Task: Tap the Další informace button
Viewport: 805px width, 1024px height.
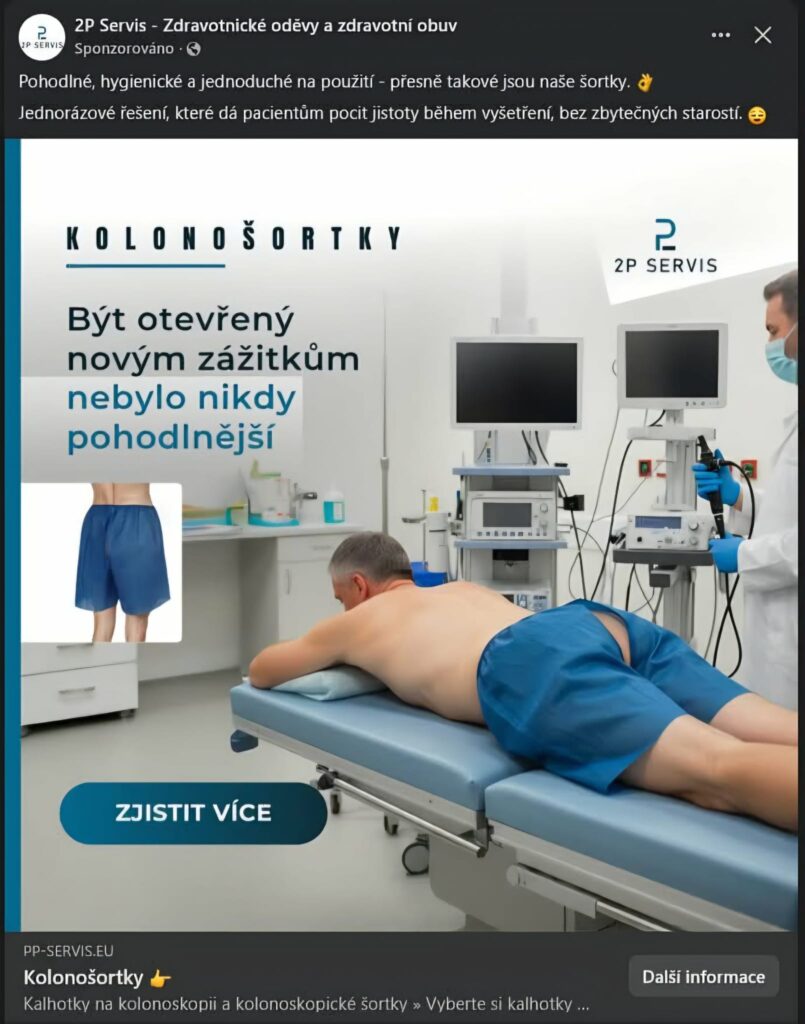Action: (x=703, y=977)
